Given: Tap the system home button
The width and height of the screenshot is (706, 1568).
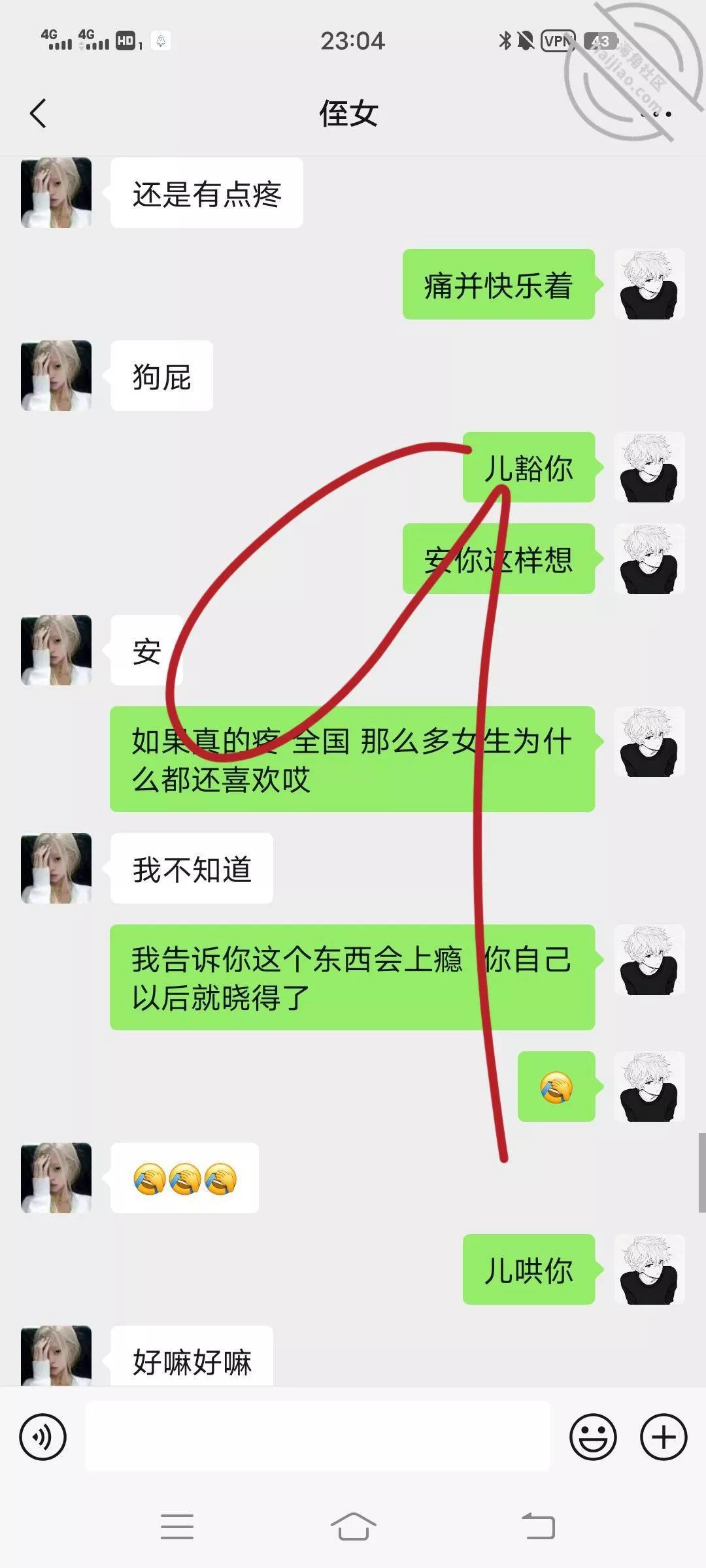Looking at the screenshot, I should [353, 1527].
